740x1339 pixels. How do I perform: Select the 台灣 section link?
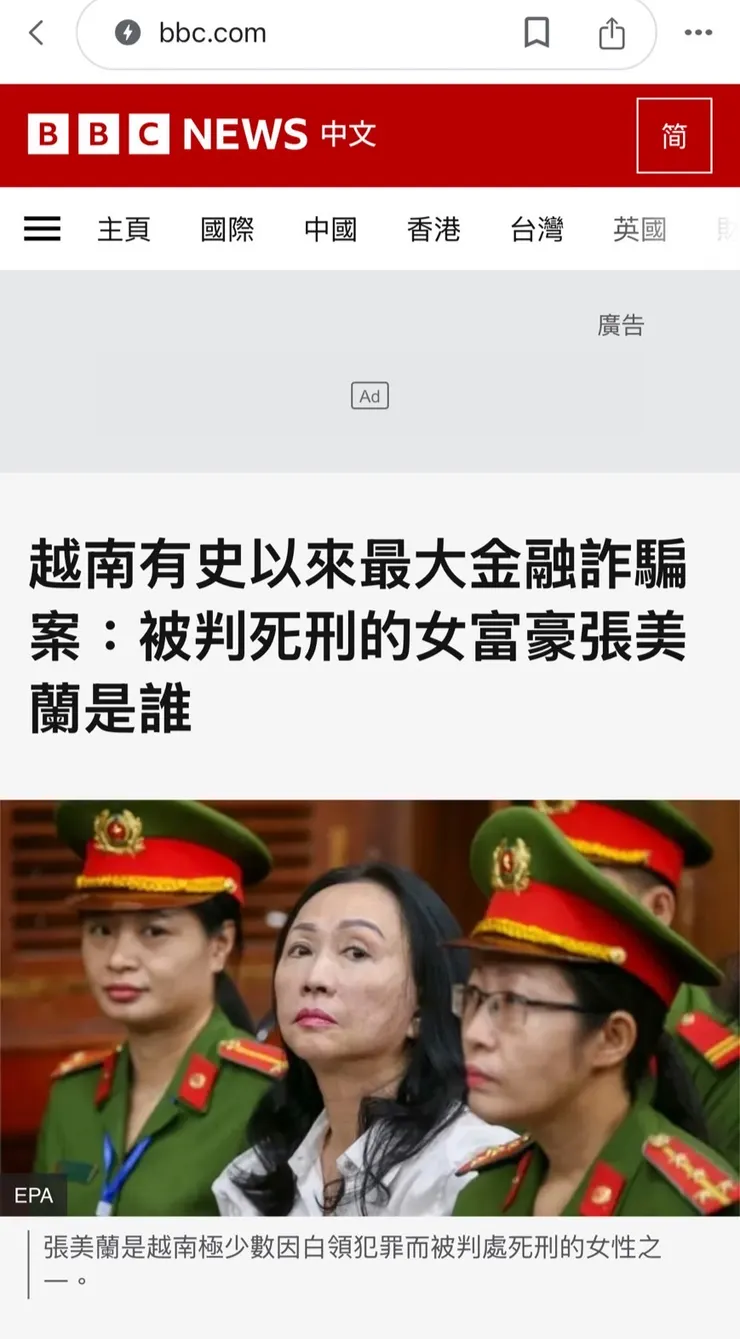point(538,230)
